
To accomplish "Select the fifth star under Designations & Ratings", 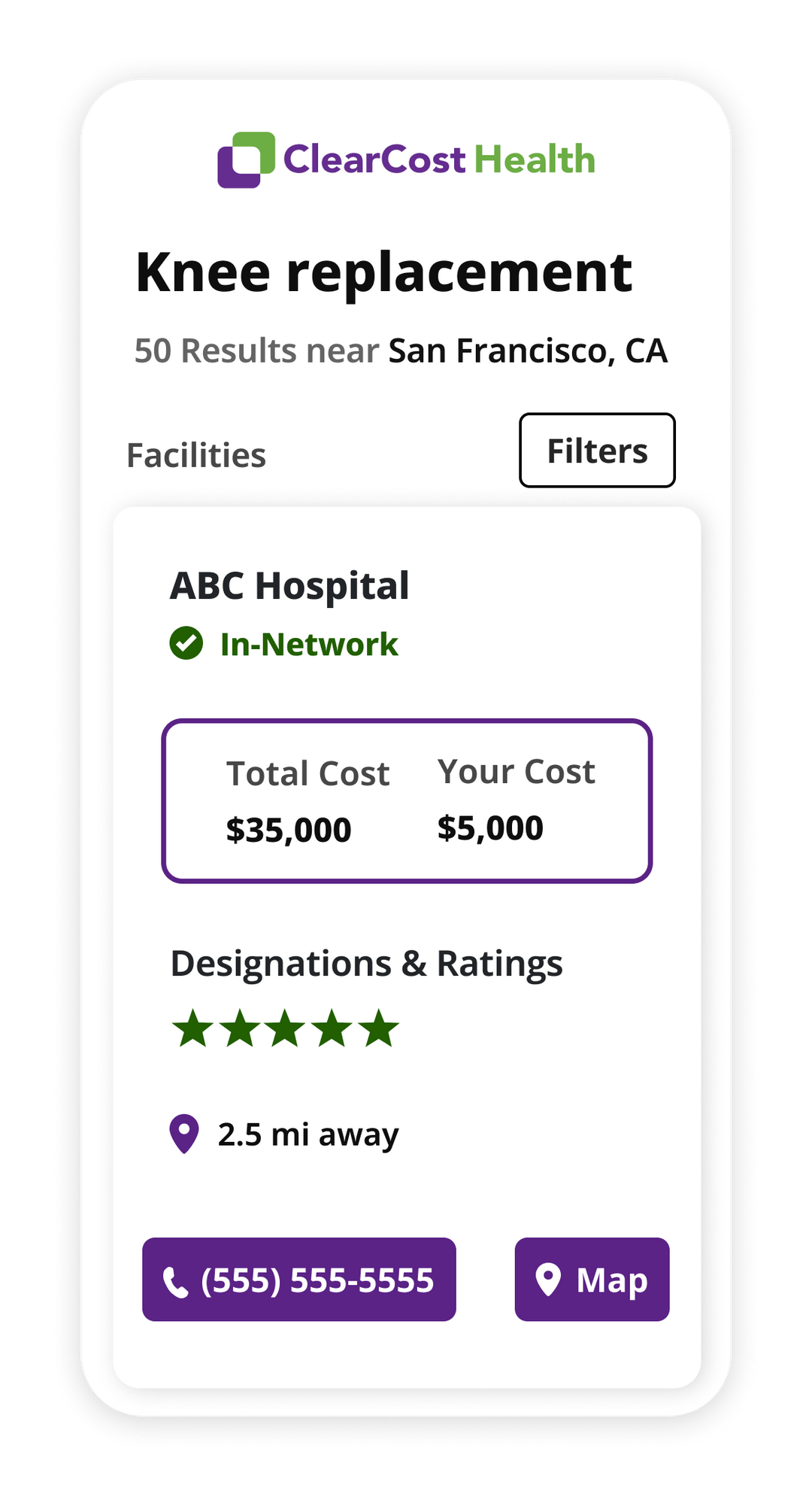I will (380, 1027).
